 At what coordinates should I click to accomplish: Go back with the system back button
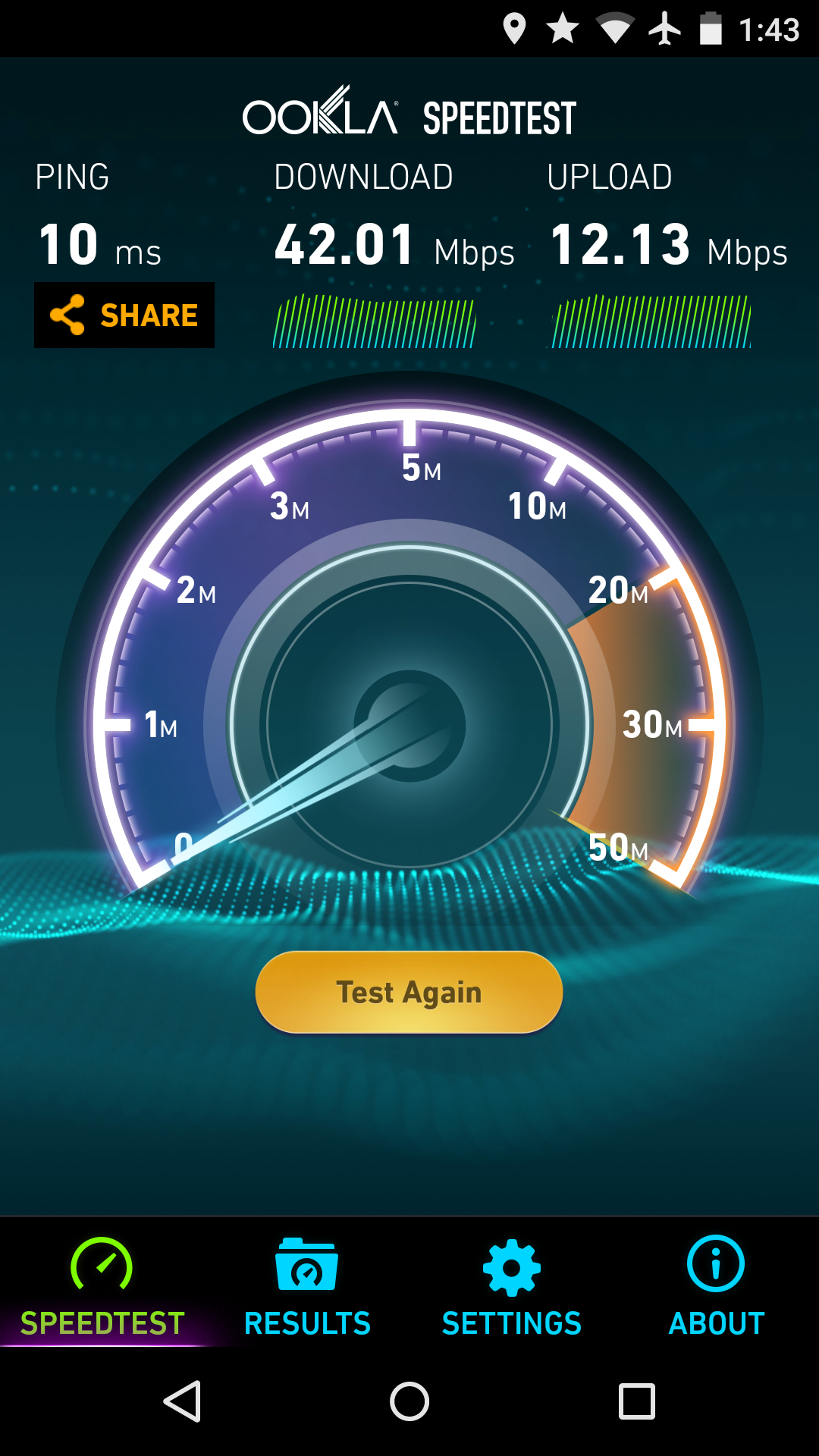[183, 1401]
